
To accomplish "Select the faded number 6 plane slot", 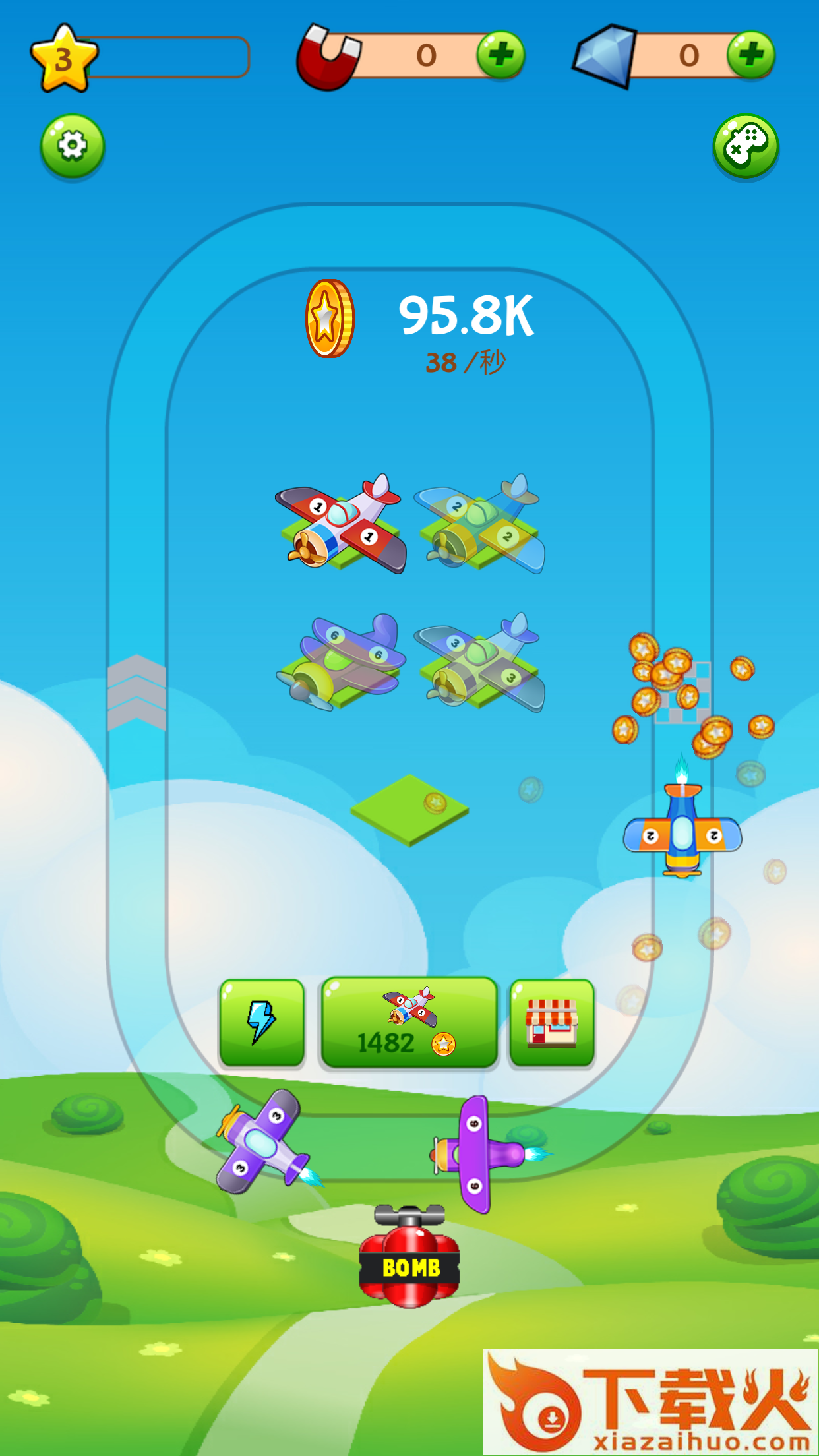I will 342,661.
